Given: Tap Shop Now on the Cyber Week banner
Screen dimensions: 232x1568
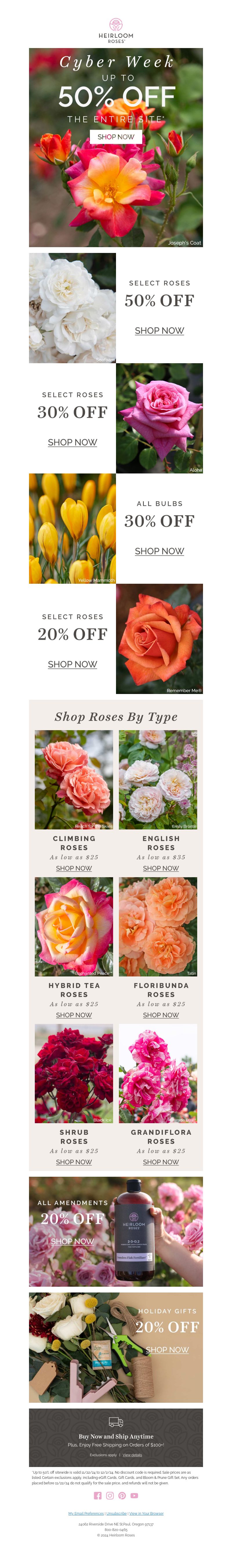Looking at the screenshot, I should [x=116, y=137].
